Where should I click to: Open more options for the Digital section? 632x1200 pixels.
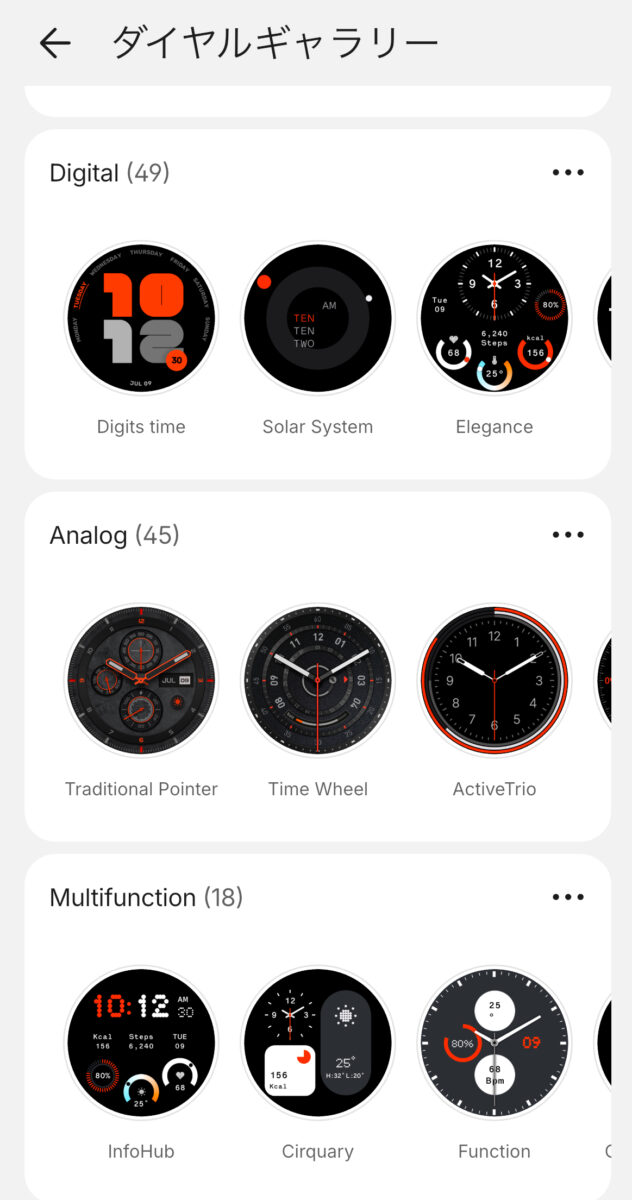(x=568, y=172)
